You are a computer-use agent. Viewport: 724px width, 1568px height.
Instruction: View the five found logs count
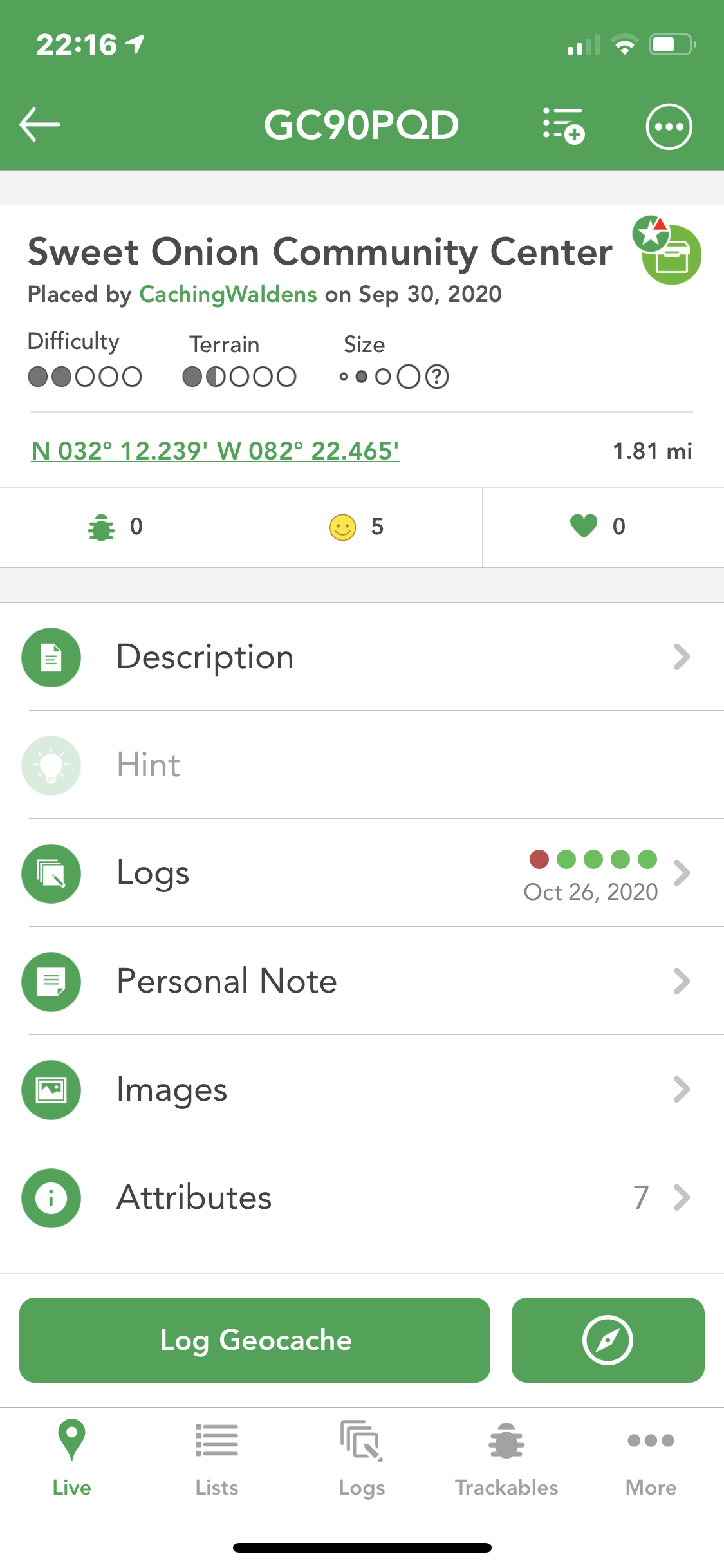point(362,527)
